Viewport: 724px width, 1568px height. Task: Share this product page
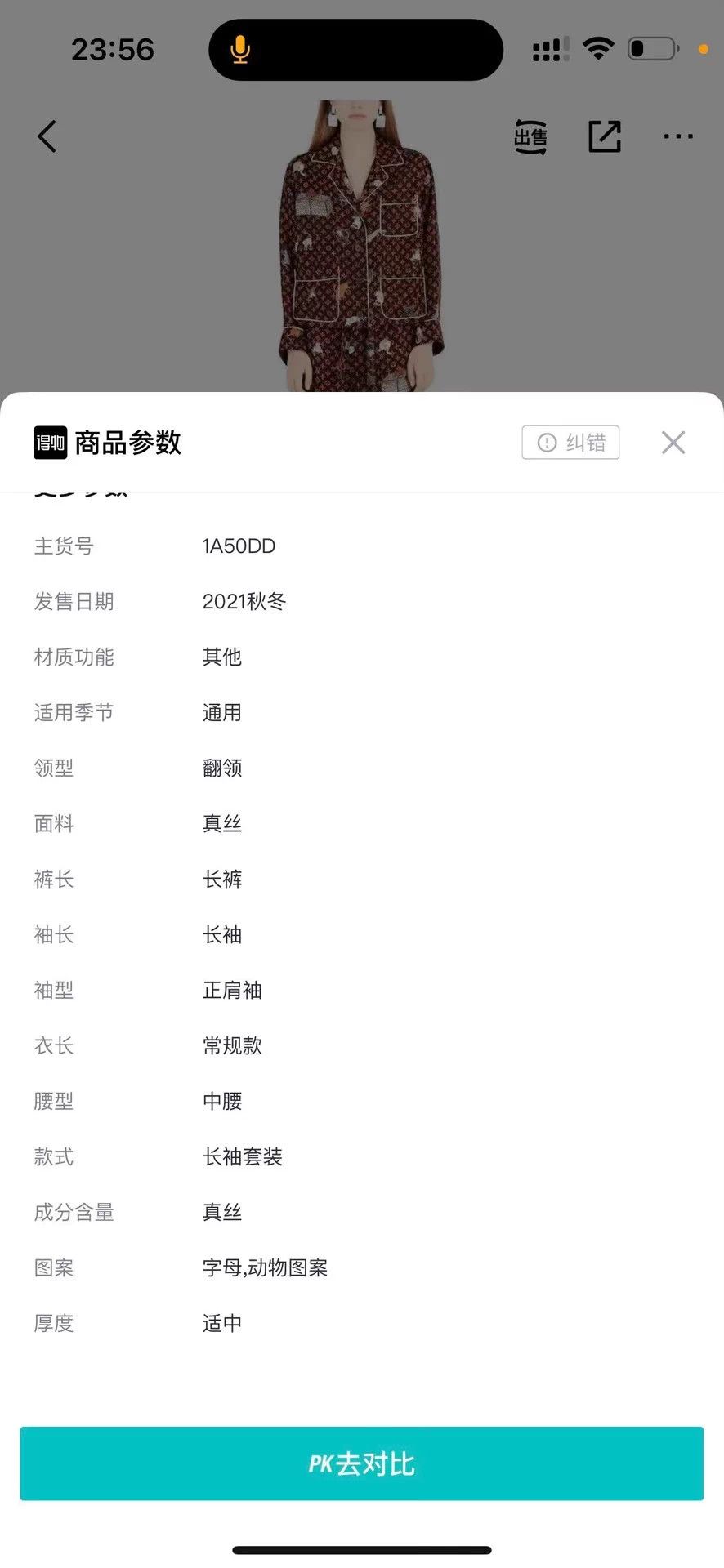(x=605, y=136)
